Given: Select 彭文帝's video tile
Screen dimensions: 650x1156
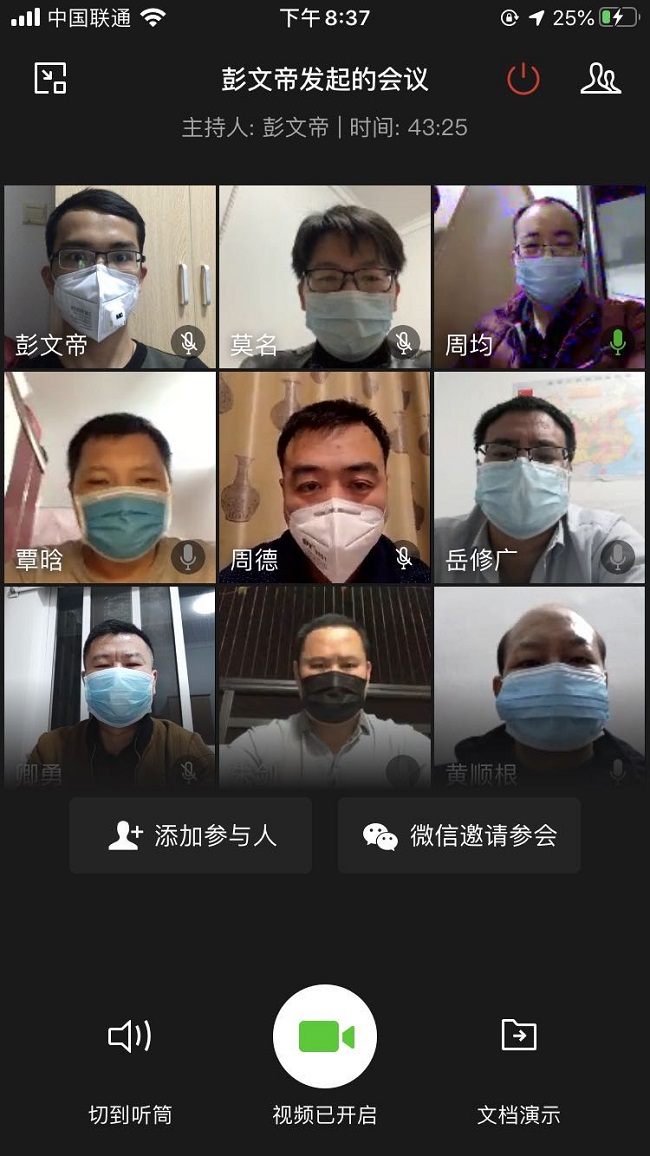Looking at the screenshot, I should click(110, 276).
